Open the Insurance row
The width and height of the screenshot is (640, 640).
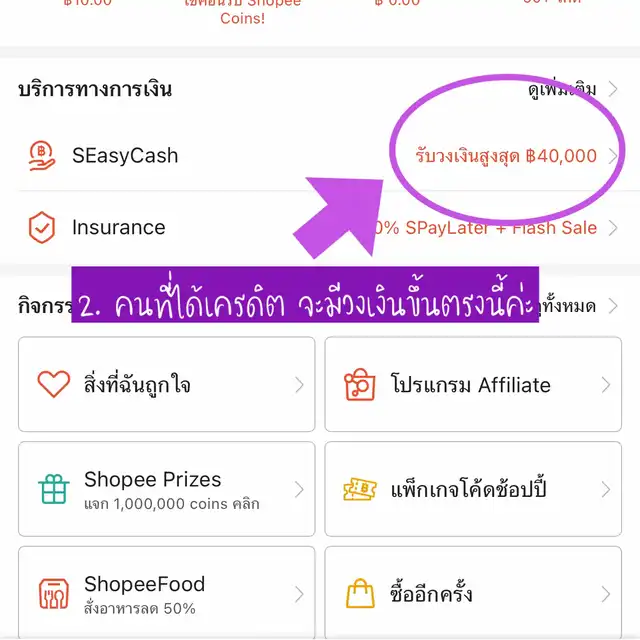point(118,228)
